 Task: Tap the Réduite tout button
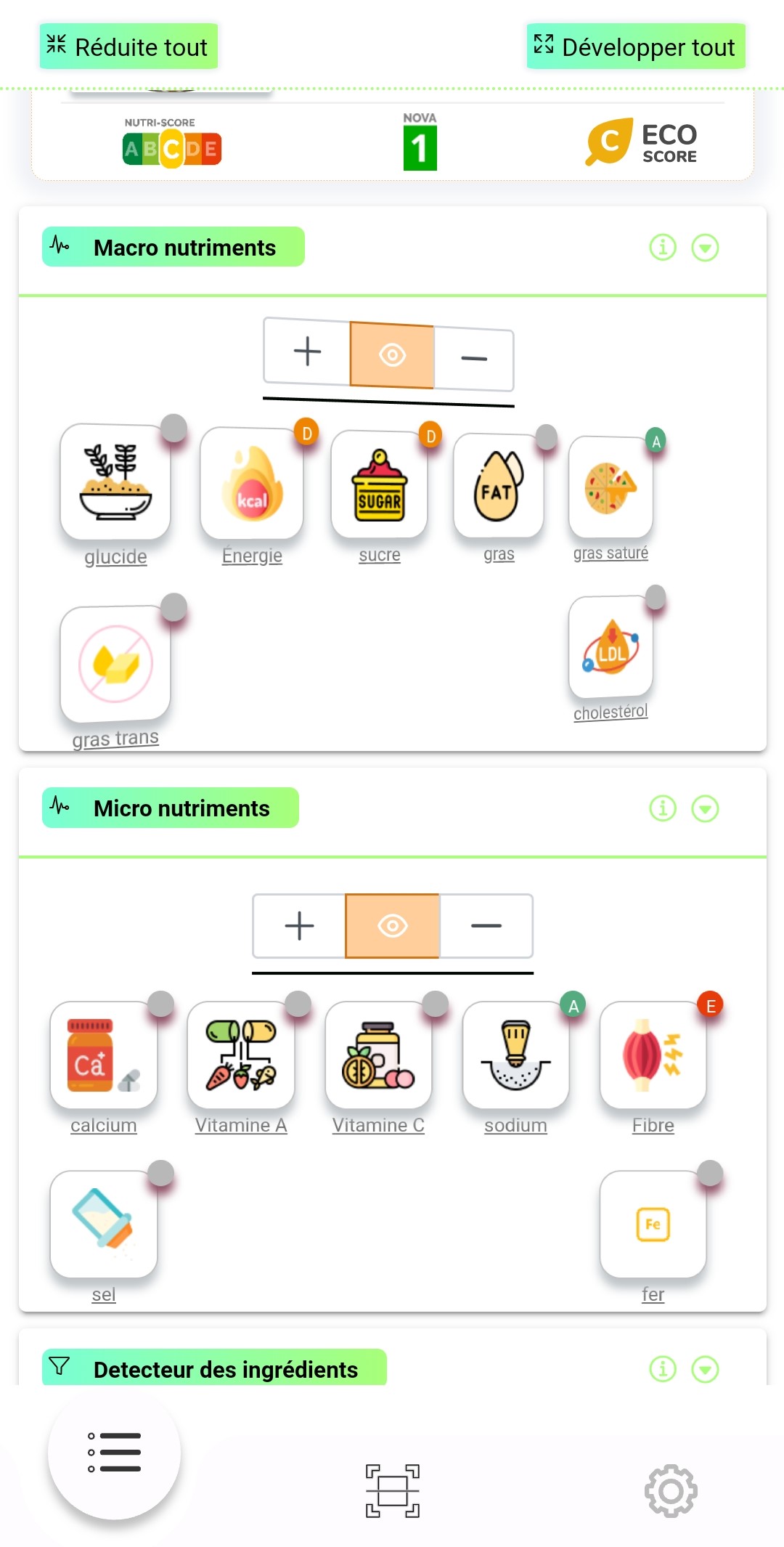click(128, 46)
